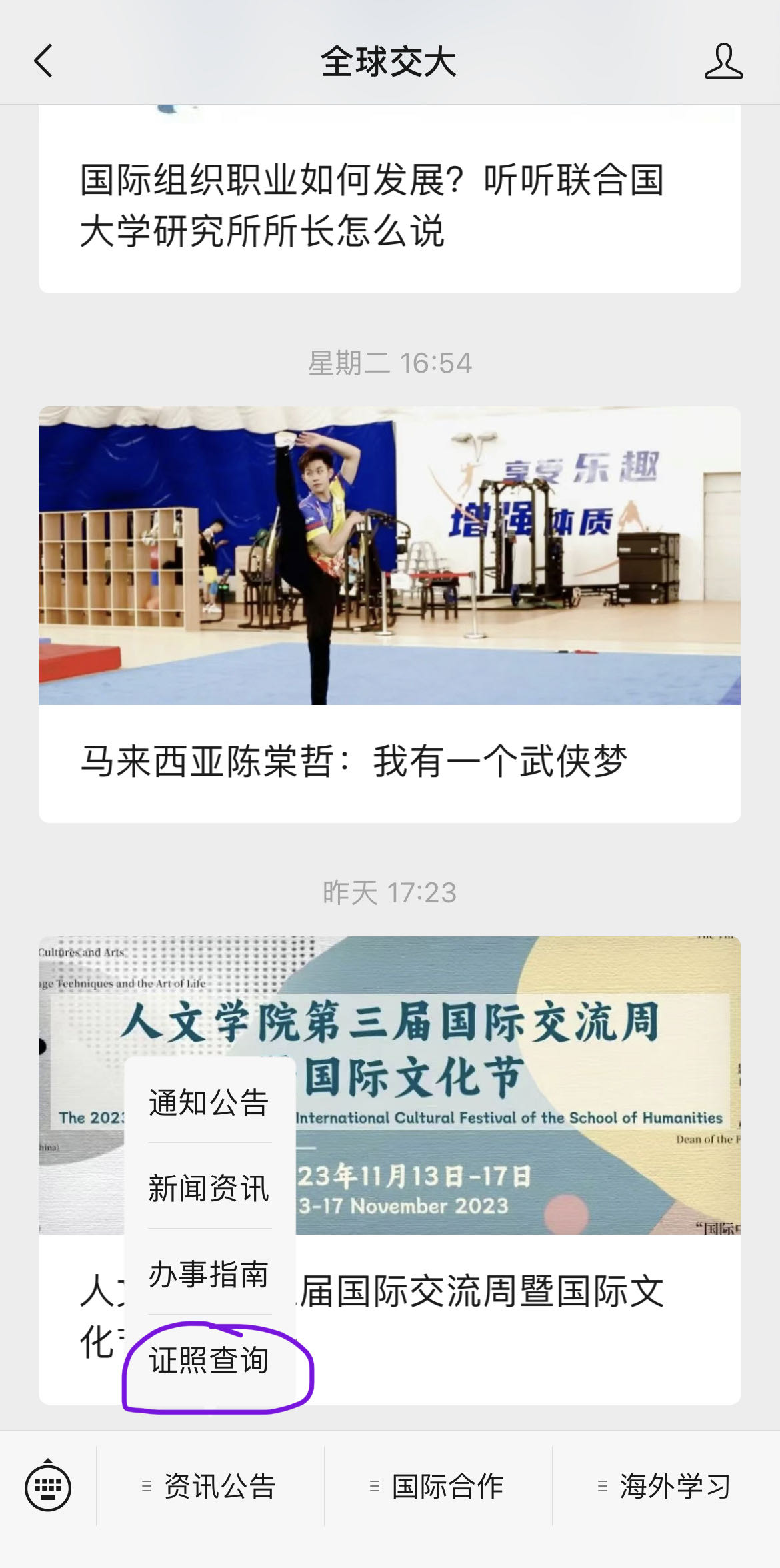Switch to keyboard input mode
Viewport: 780px width, 1568px height.
coord(48,1487)
